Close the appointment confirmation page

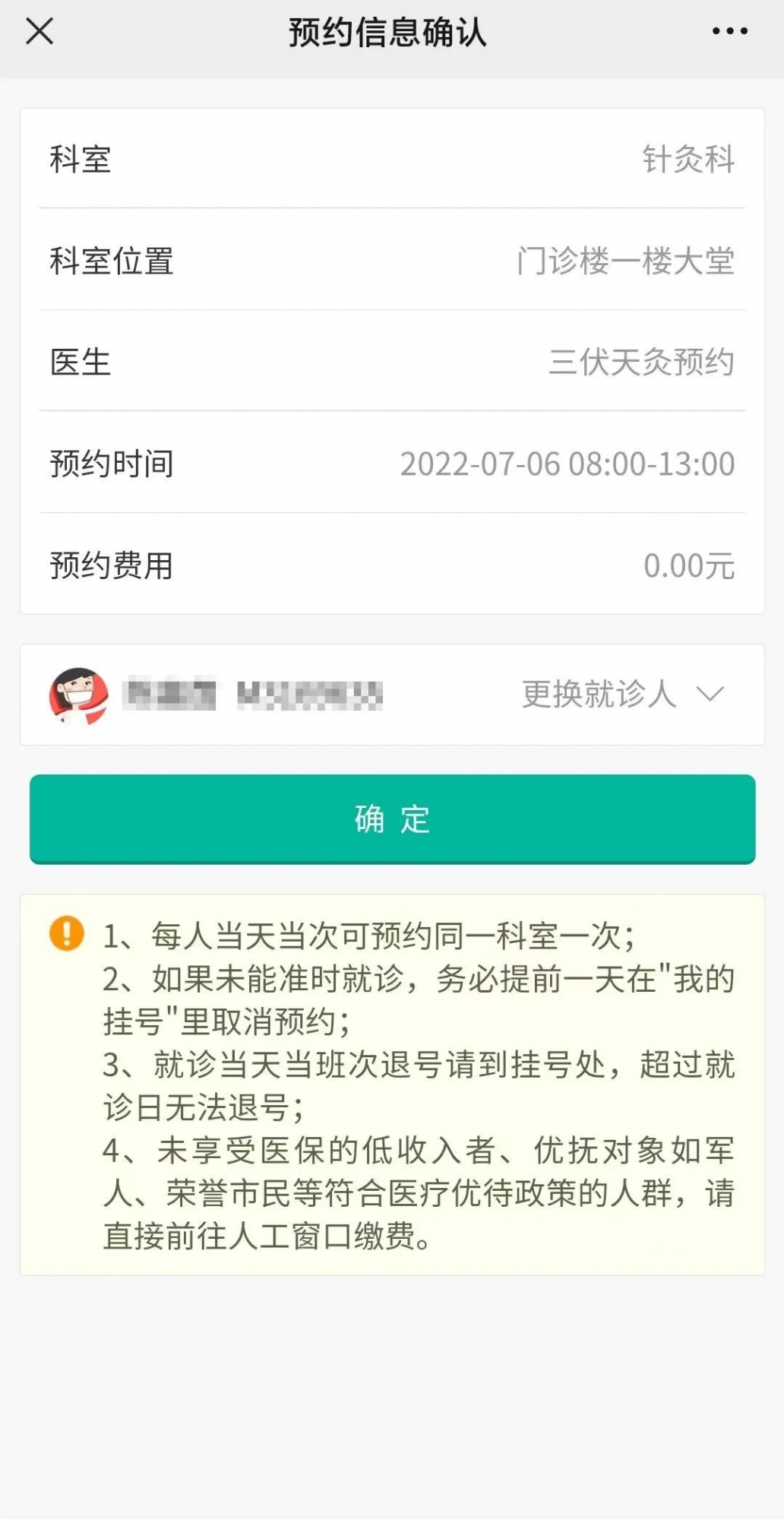pyautogui.click(x=40, y=32)
